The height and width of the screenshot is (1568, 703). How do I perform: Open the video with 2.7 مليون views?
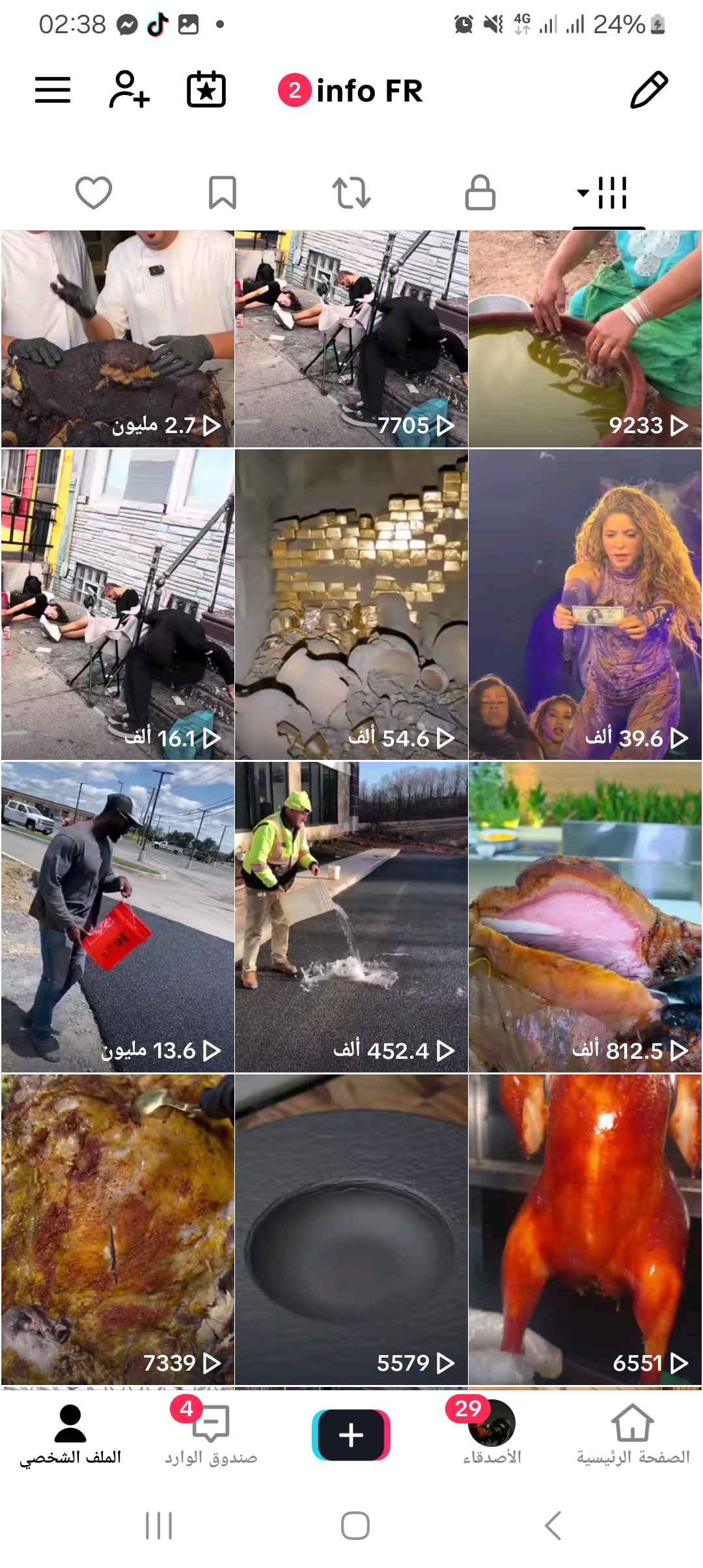[117, 339]
